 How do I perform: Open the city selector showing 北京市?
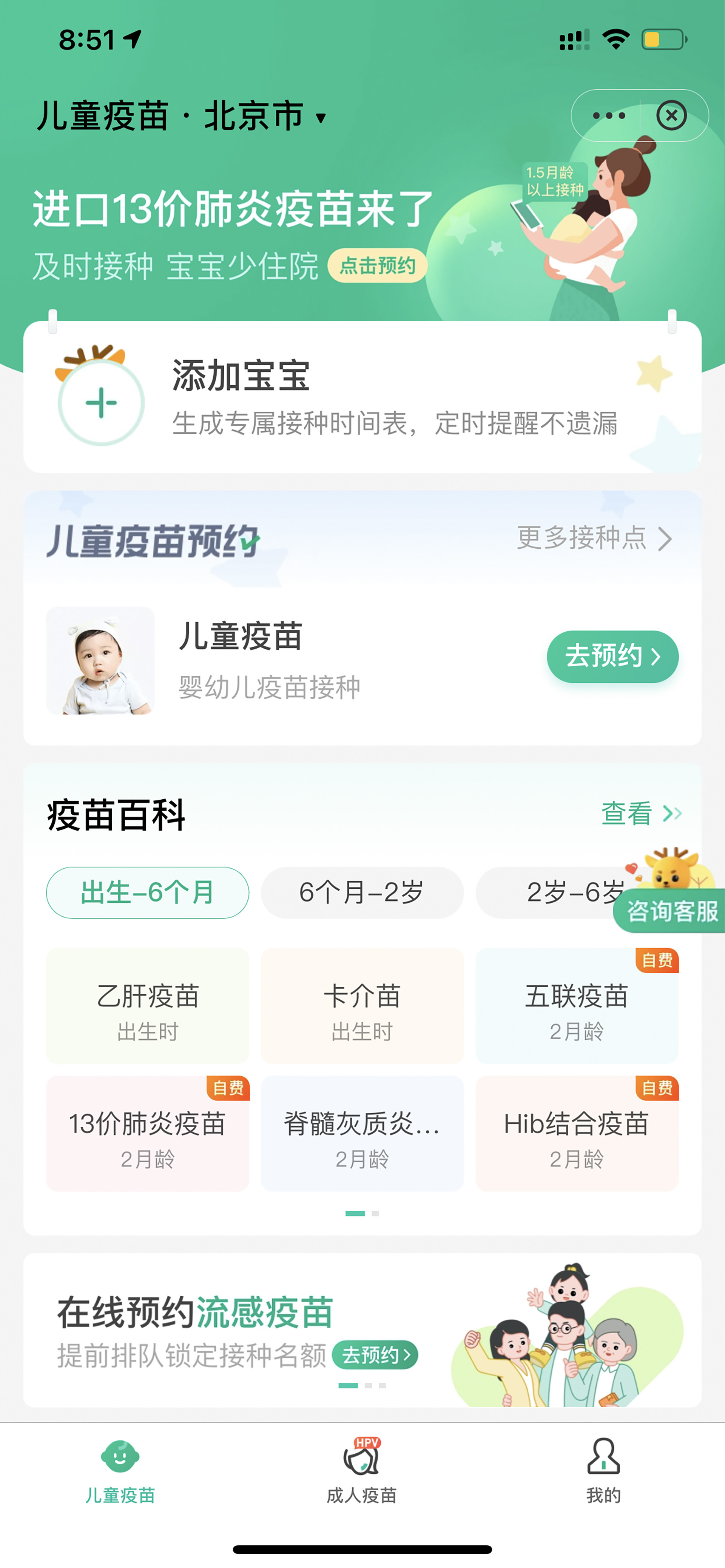(x=265, y=115)
